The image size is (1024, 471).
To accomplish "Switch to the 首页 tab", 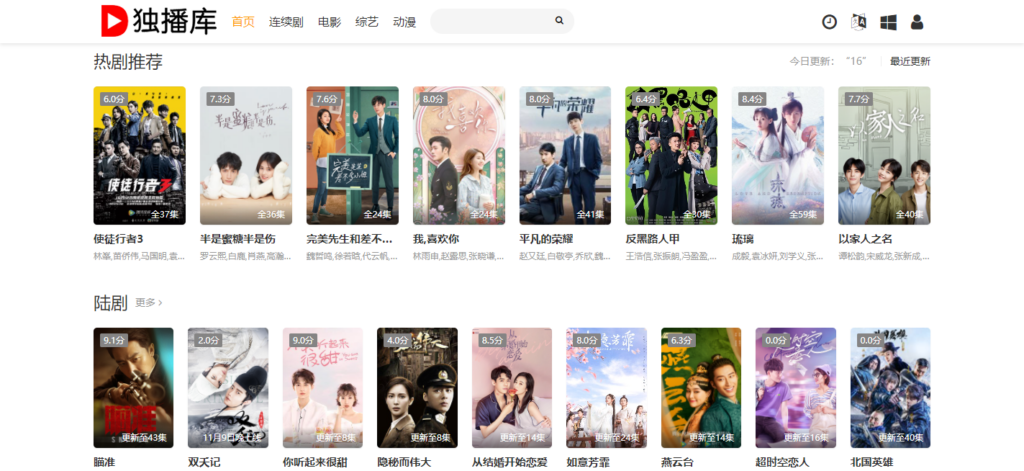I will (x=243, y=21).
